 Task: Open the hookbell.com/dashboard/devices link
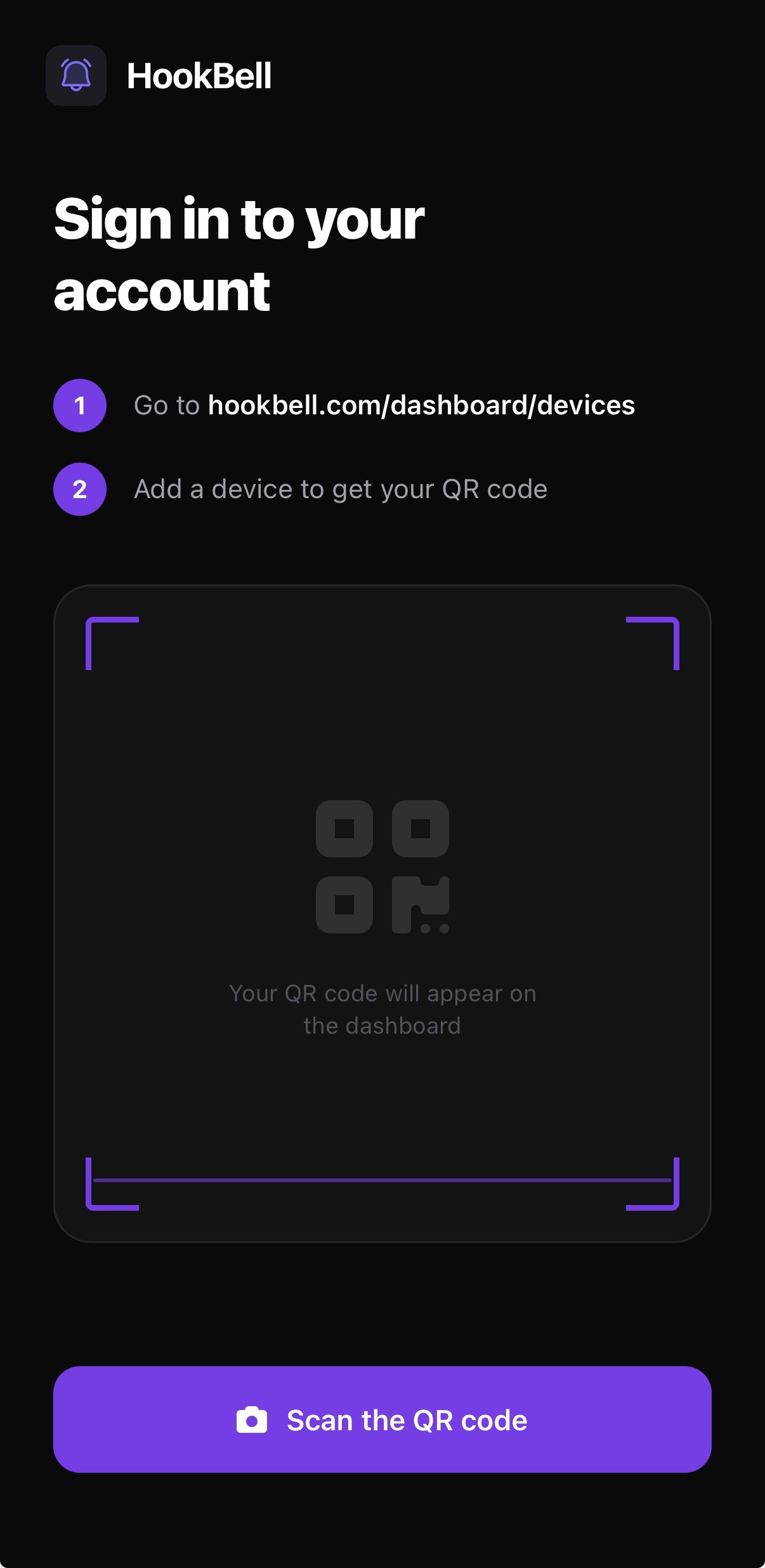[421, 405]
